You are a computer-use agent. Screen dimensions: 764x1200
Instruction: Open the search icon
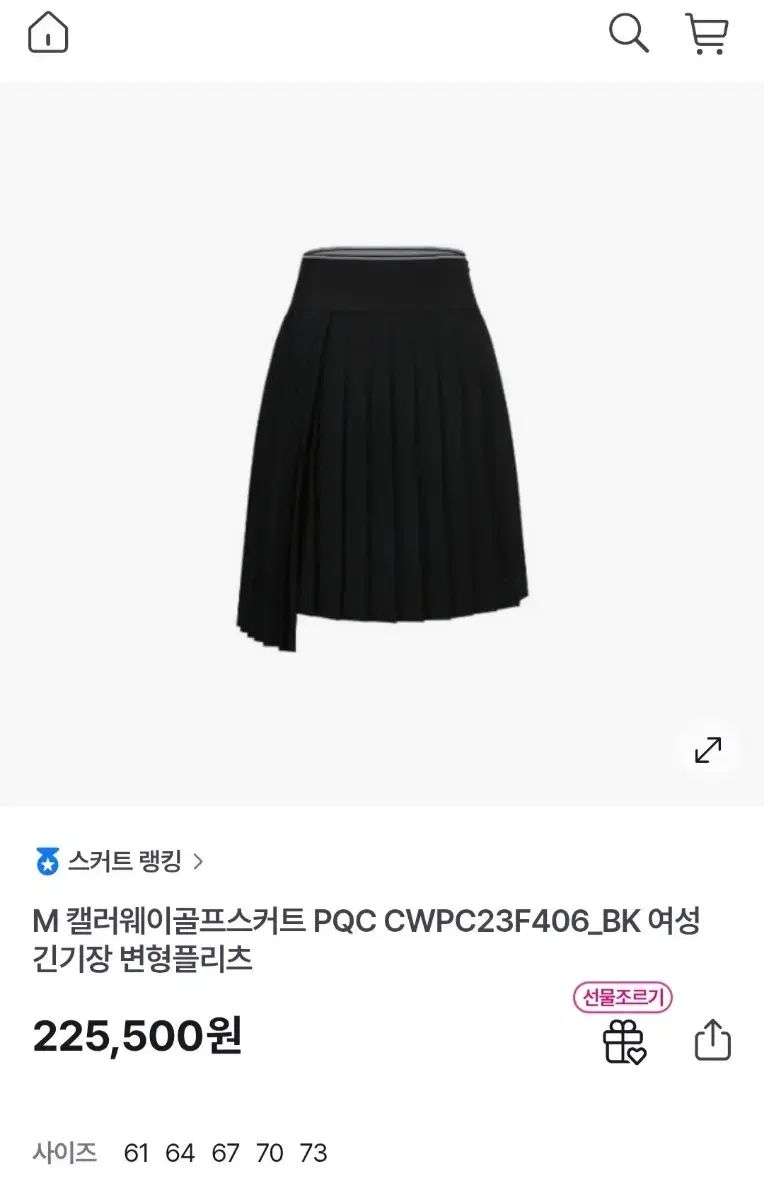[x=629, y=34]
